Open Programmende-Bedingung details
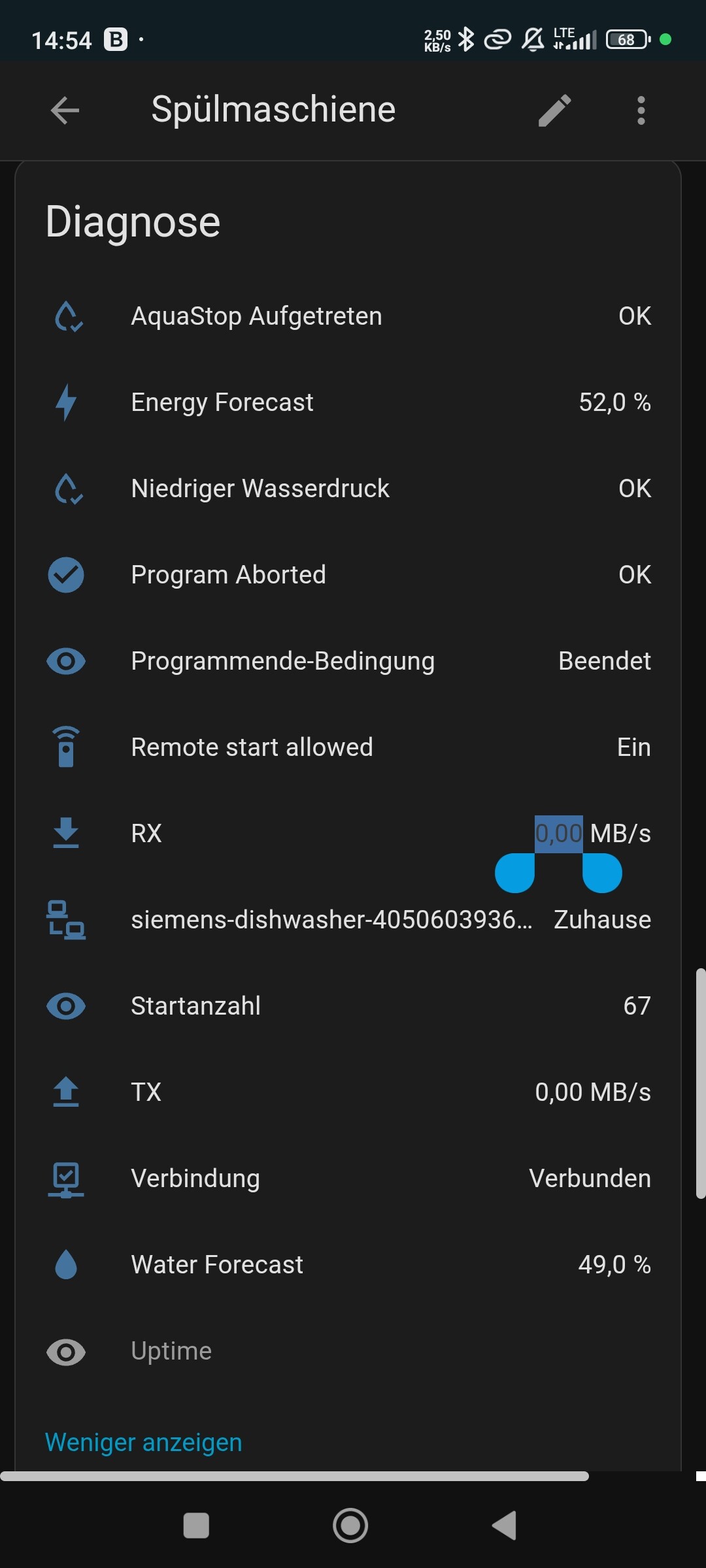 click(282, 661)
